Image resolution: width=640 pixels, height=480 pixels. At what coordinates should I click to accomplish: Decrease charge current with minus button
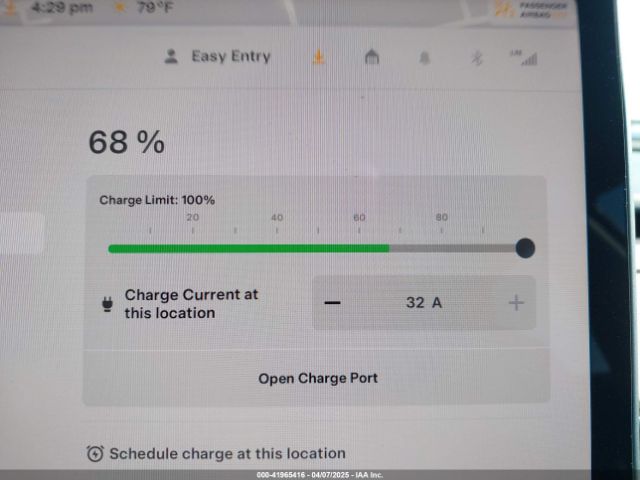pos(333,303)
